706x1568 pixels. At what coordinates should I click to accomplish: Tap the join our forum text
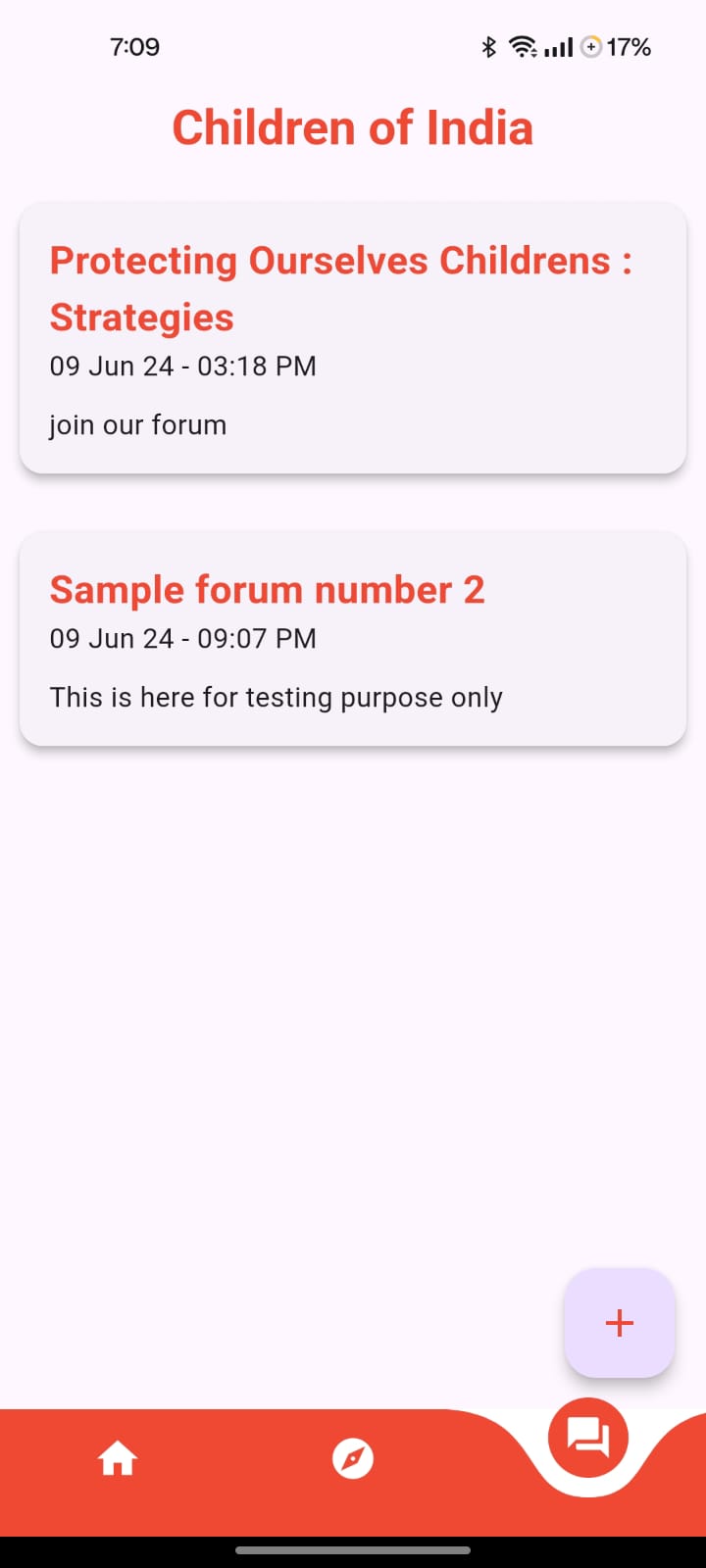coord(137,424)
